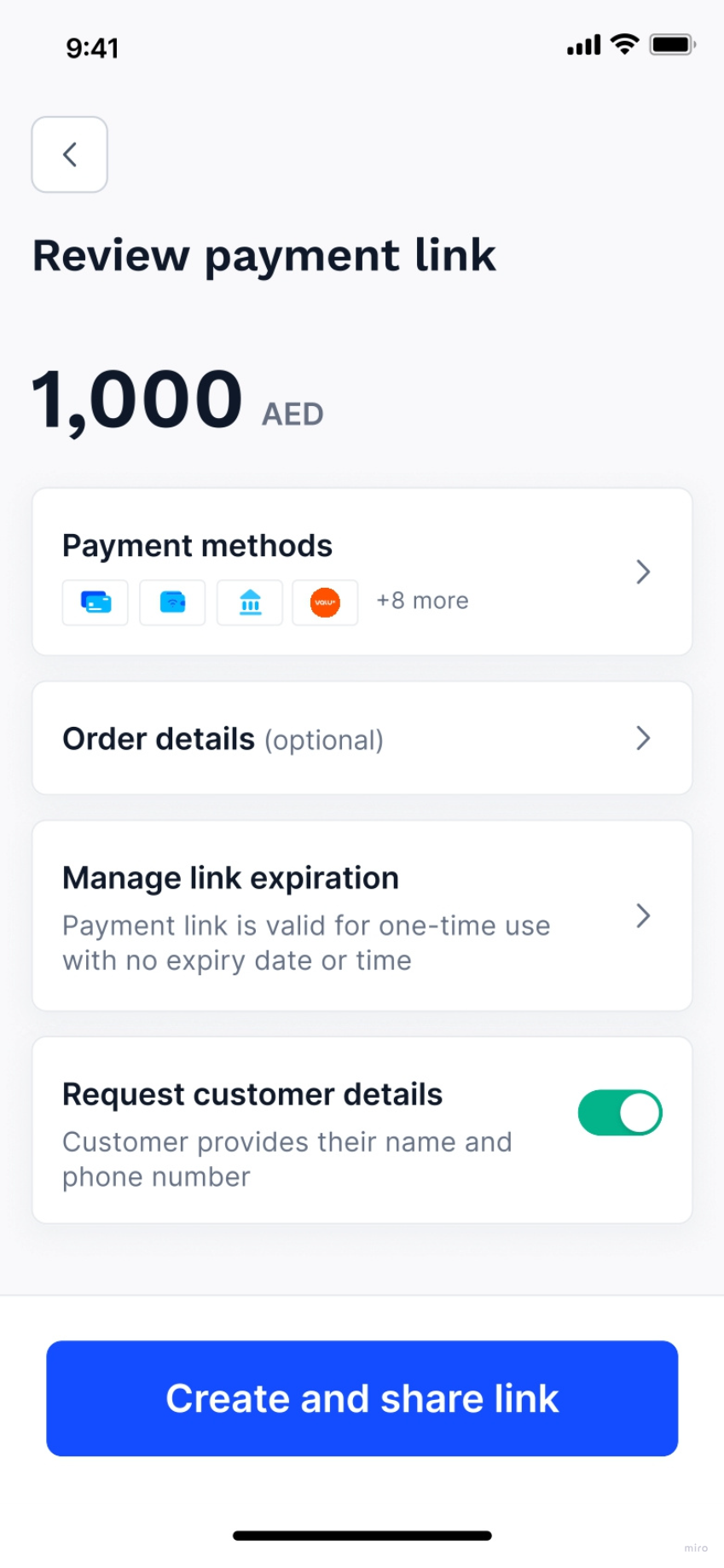The image size is (724, 1568).
Task: Open the Payment methods card
Action: (362, 572)
